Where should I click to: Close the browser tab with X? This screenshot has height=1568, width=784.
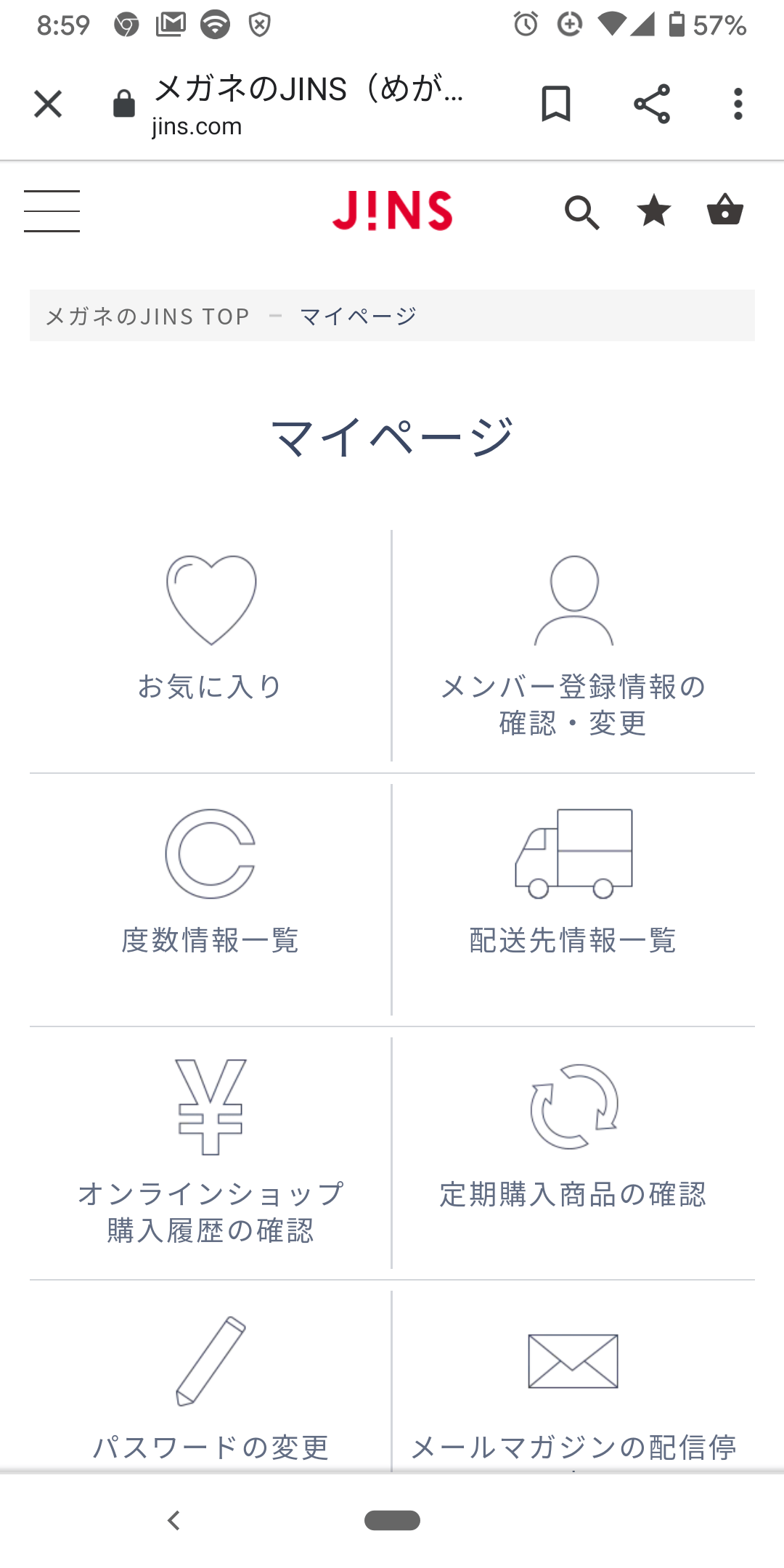pos(48,104)
